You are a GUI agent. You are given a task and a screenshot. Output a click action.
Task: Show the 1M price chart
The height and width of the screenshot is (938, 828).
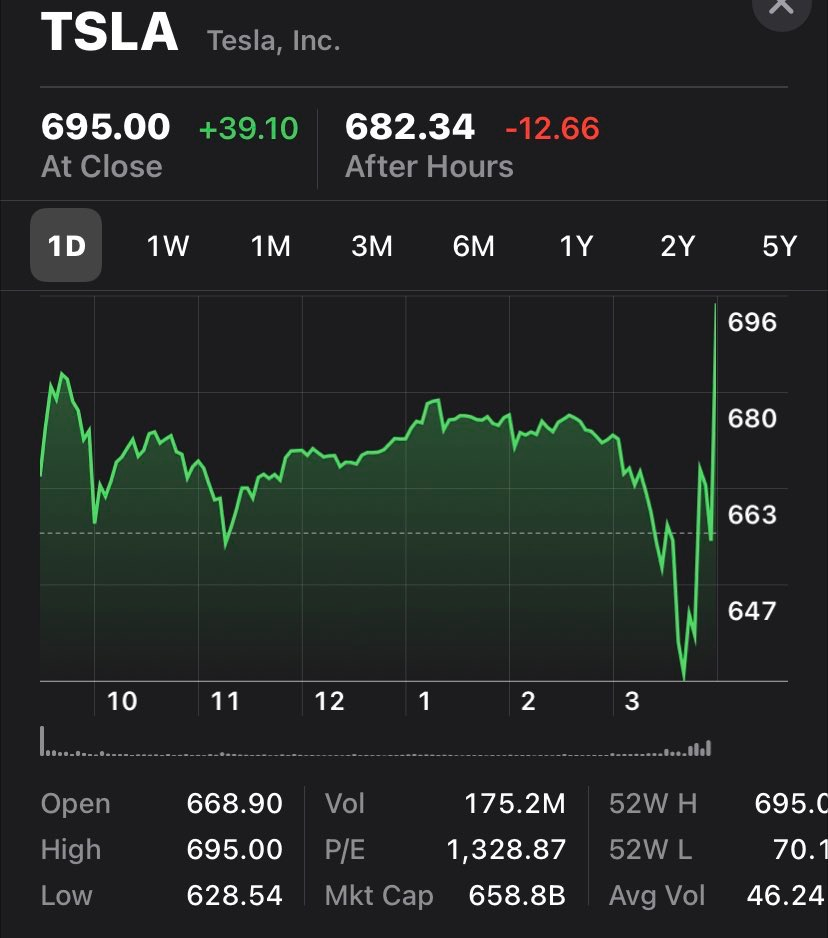coord(270,246)
